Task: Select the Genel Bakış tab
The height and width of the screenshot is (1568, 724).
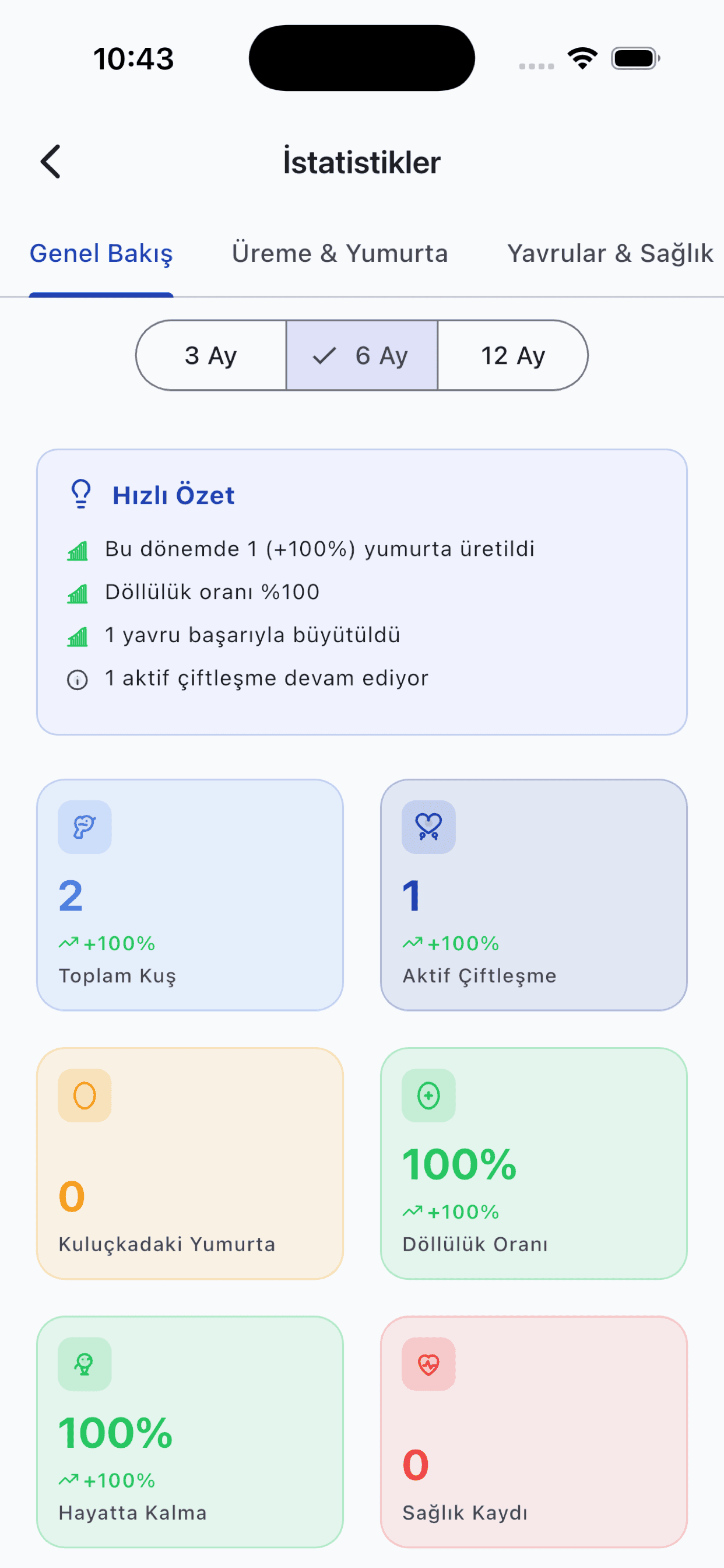Action: (x=101, y=254)
